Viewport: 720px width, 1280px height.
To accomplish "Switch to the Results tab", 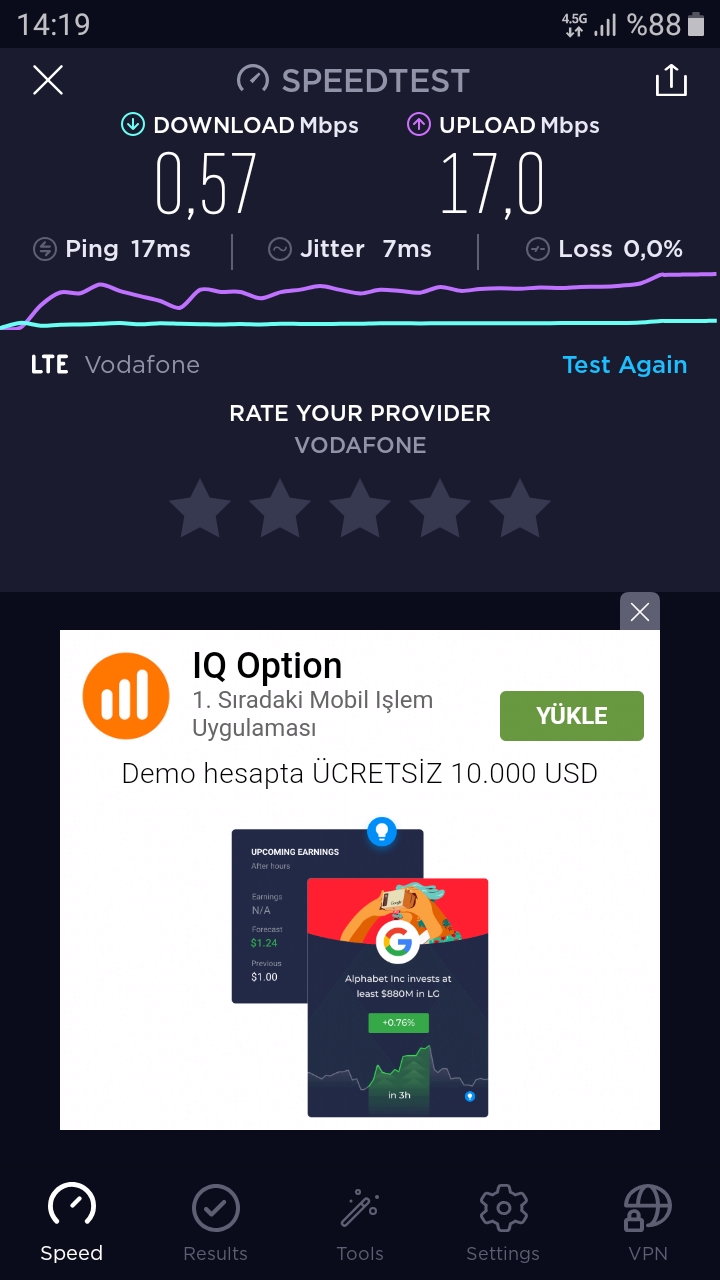I will [215, 1222].
